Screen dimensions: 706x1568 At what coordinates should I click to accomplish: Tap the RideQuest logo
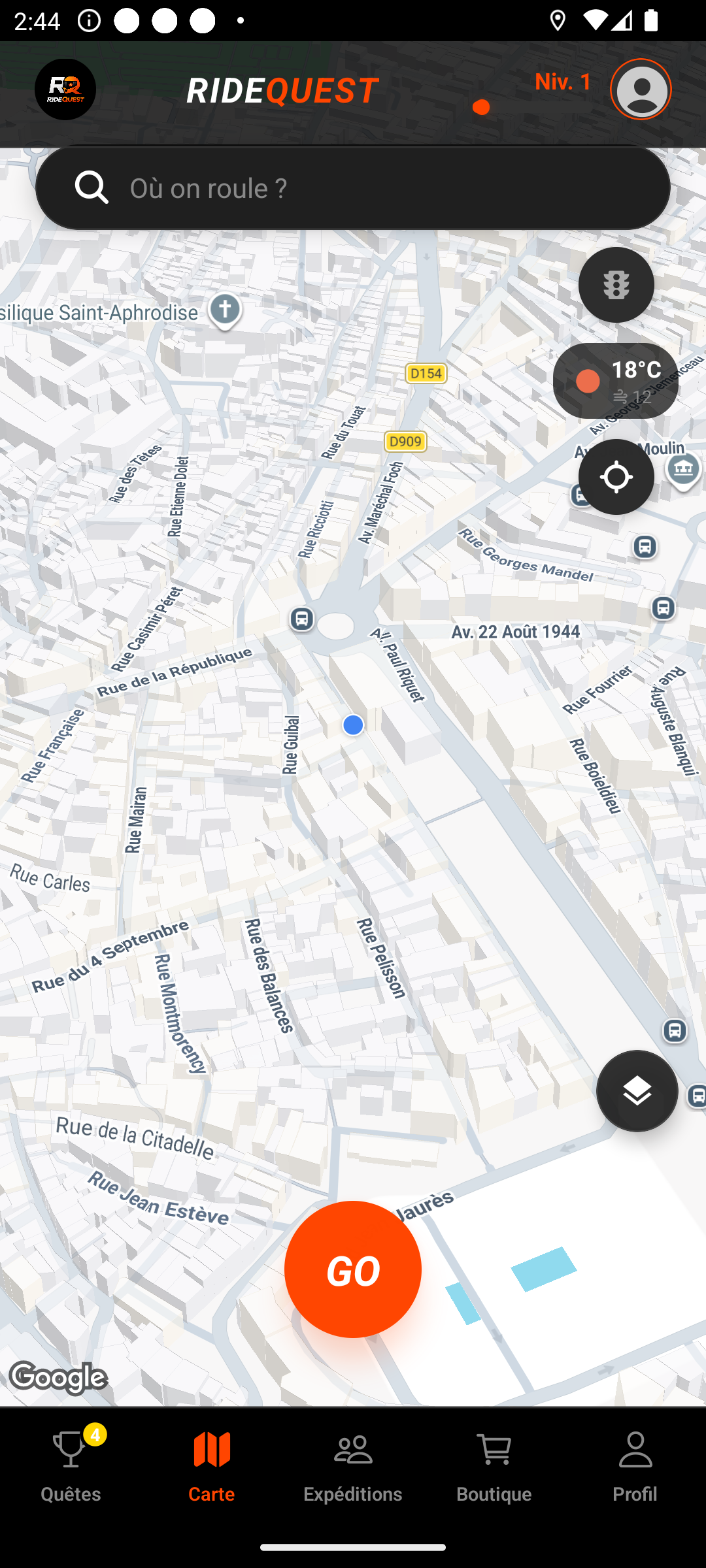pos(65,89)
